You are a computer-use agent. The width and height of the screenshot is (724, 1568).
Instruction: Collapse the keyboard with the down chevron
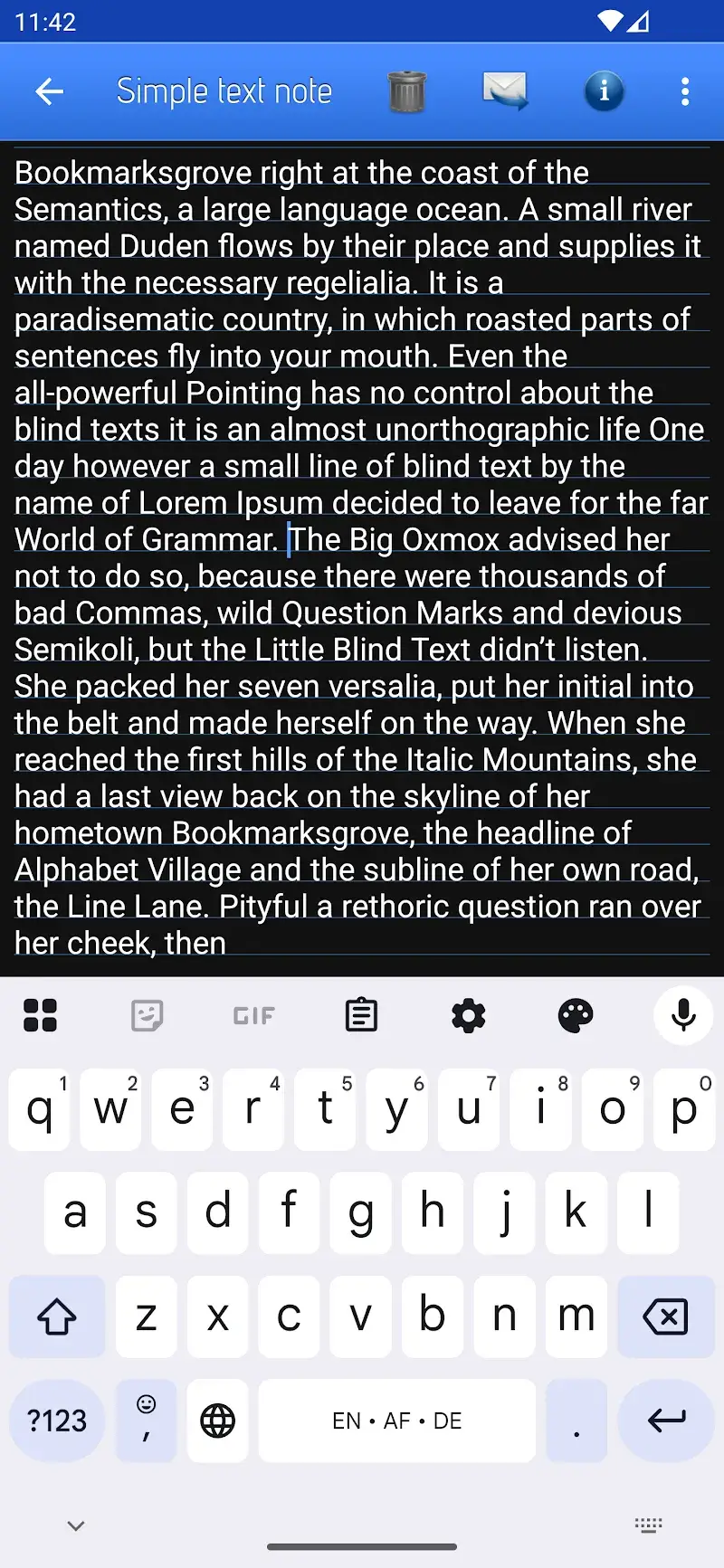[75, 1525]
